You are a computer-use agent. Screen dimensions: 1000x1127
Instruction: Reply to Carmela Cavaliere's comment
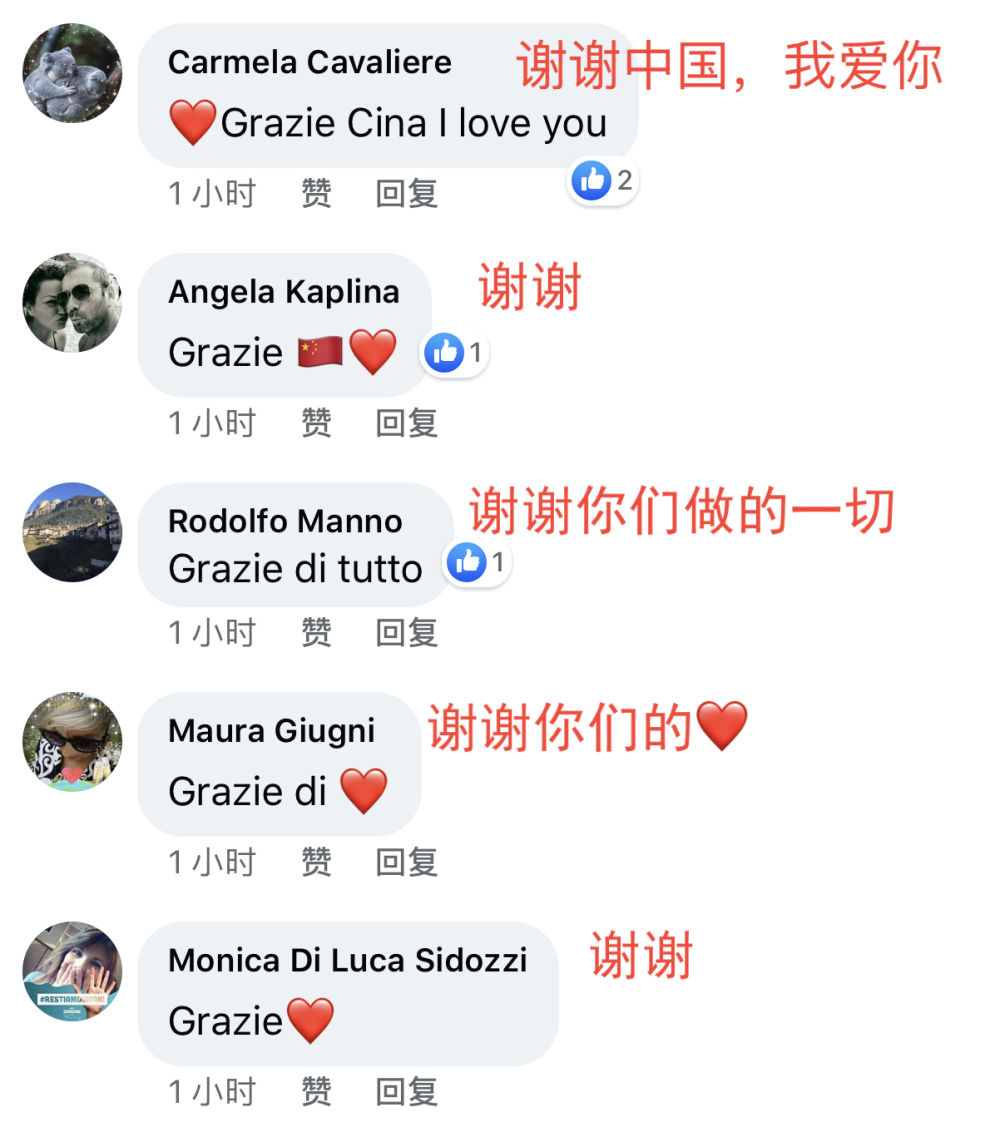[406, 193]
